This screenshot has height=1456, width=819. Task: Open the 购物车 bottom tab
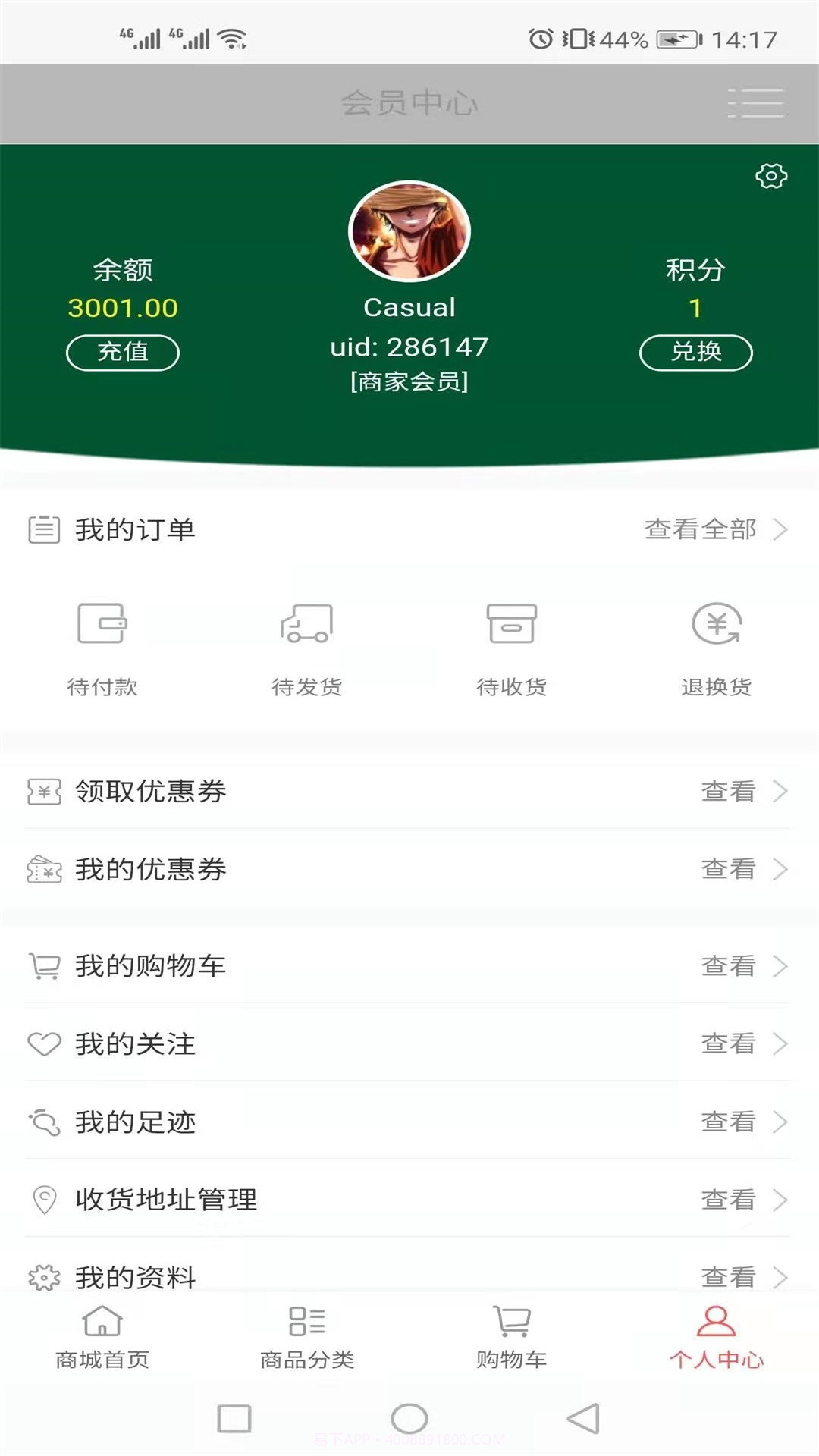tap(512, 1338)
